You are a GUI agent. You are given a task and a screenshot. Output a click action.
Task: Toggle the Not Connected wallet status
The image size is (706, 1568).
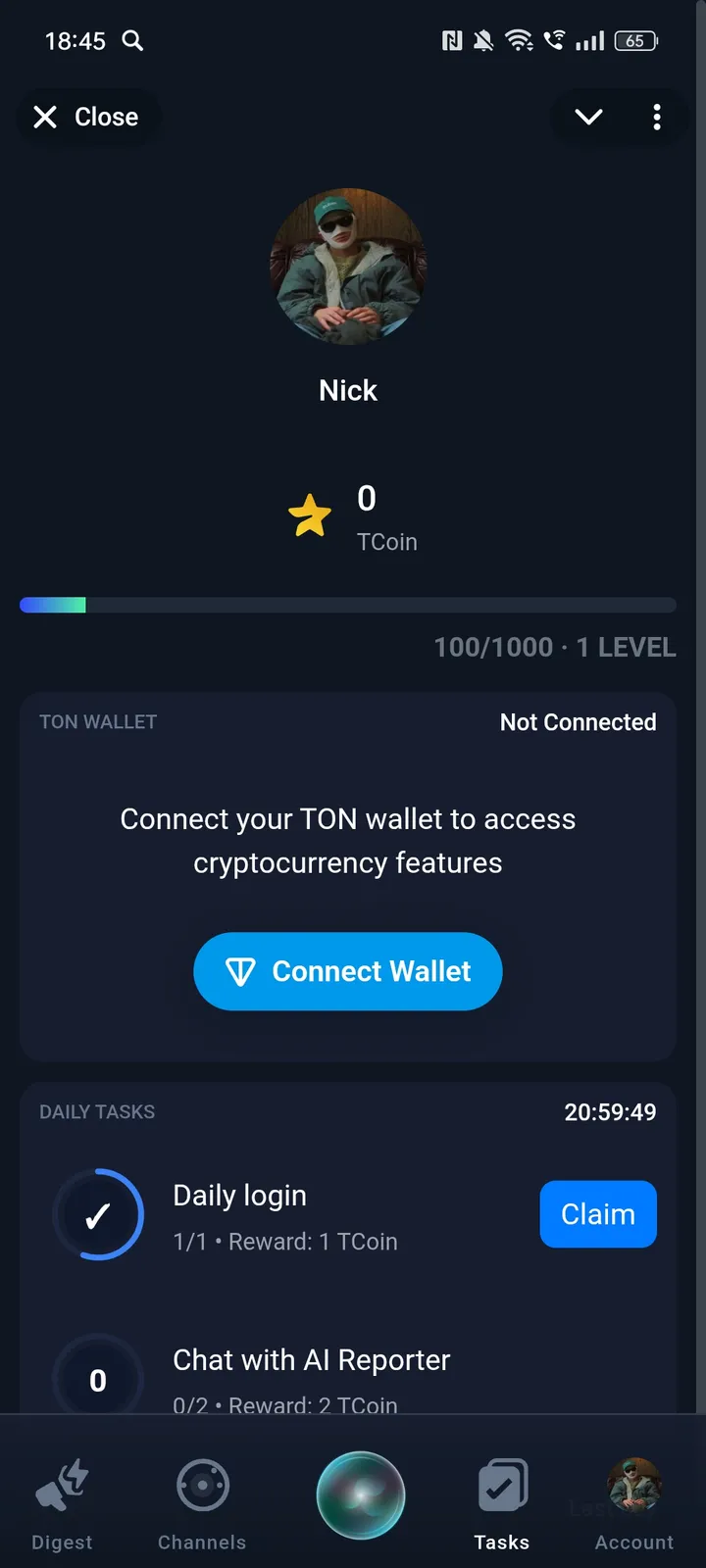(x=578, y=722)
